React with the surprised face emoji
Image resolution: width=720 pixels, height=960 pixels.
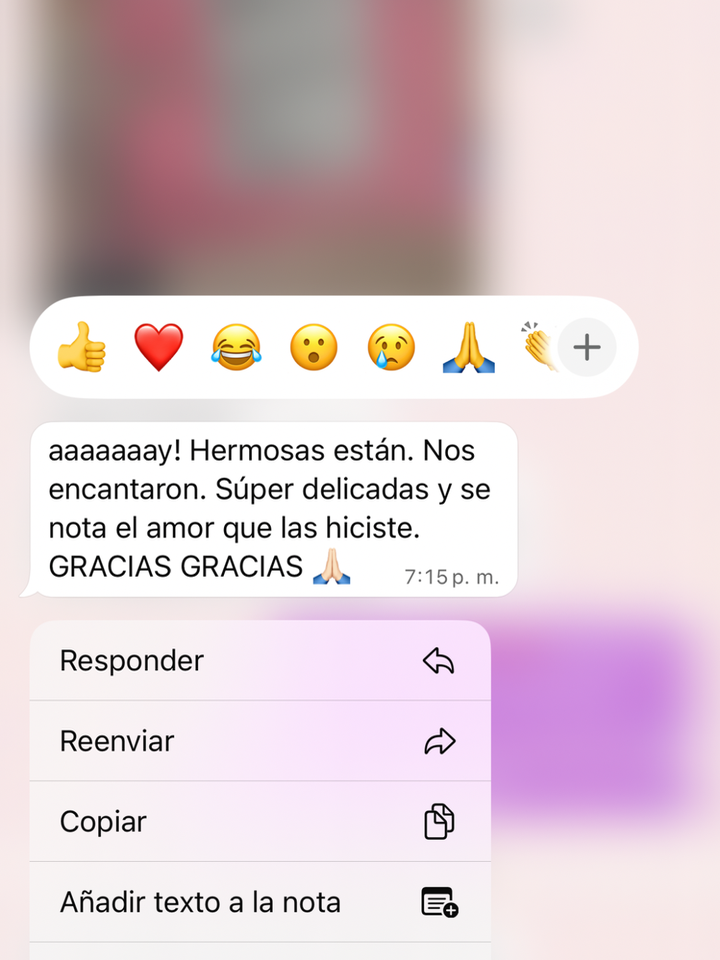(x=313, y=347)
